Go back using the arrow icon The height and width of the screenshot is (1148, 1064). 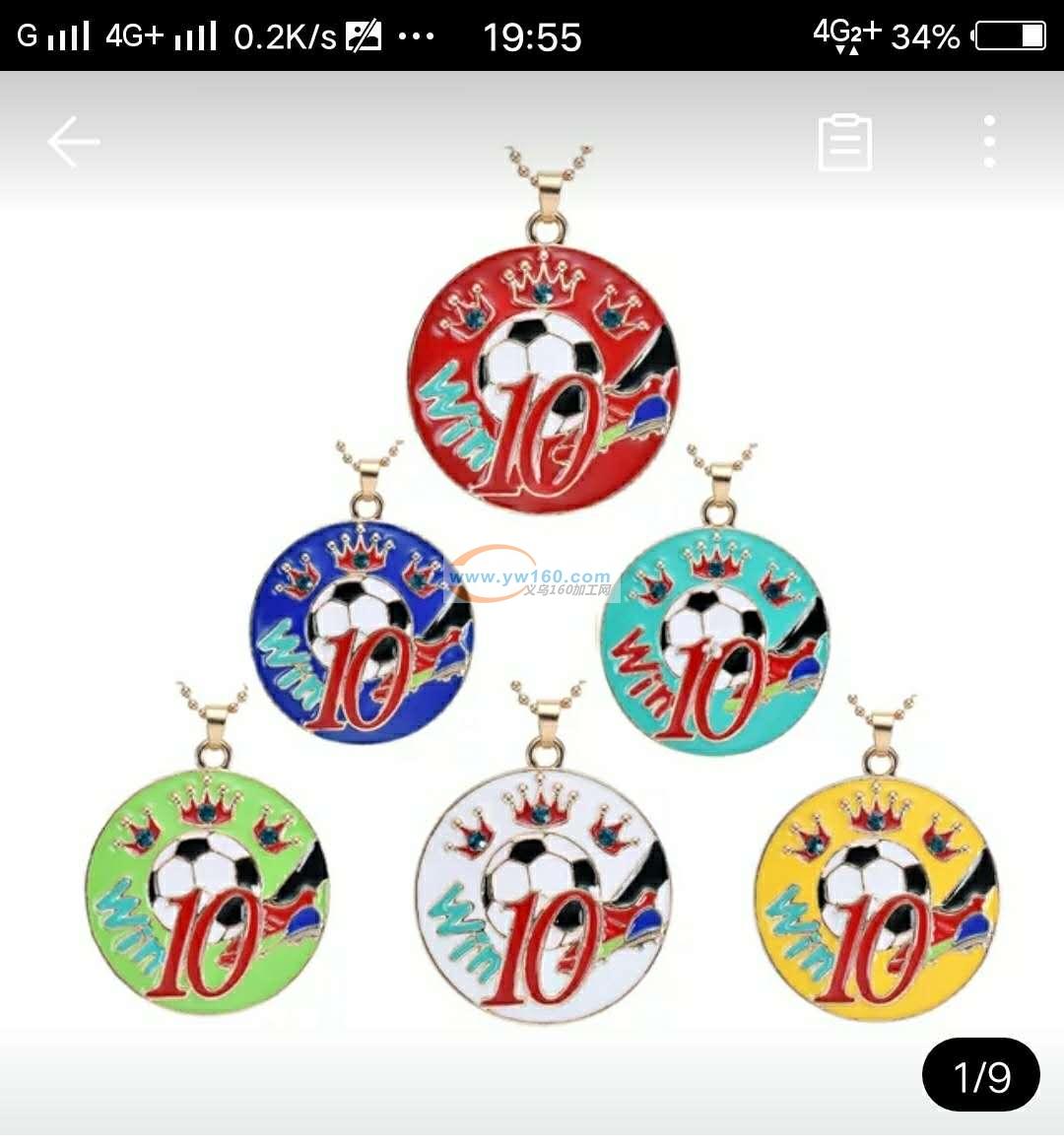(x=74, y=143)
